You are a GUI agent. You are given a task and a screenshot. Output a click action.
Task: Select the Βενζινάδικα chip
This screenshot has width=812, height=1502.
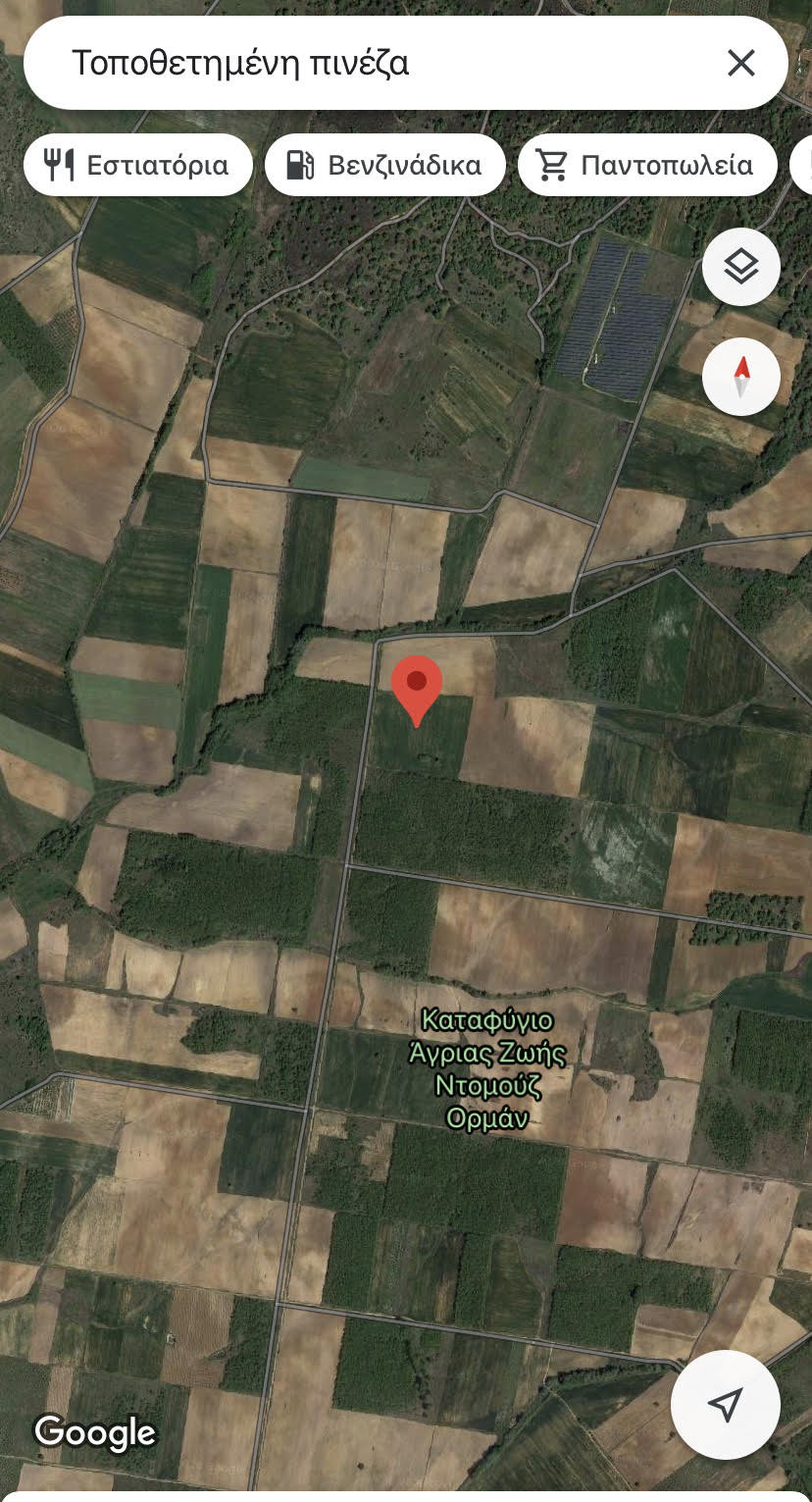coord(384,165)
